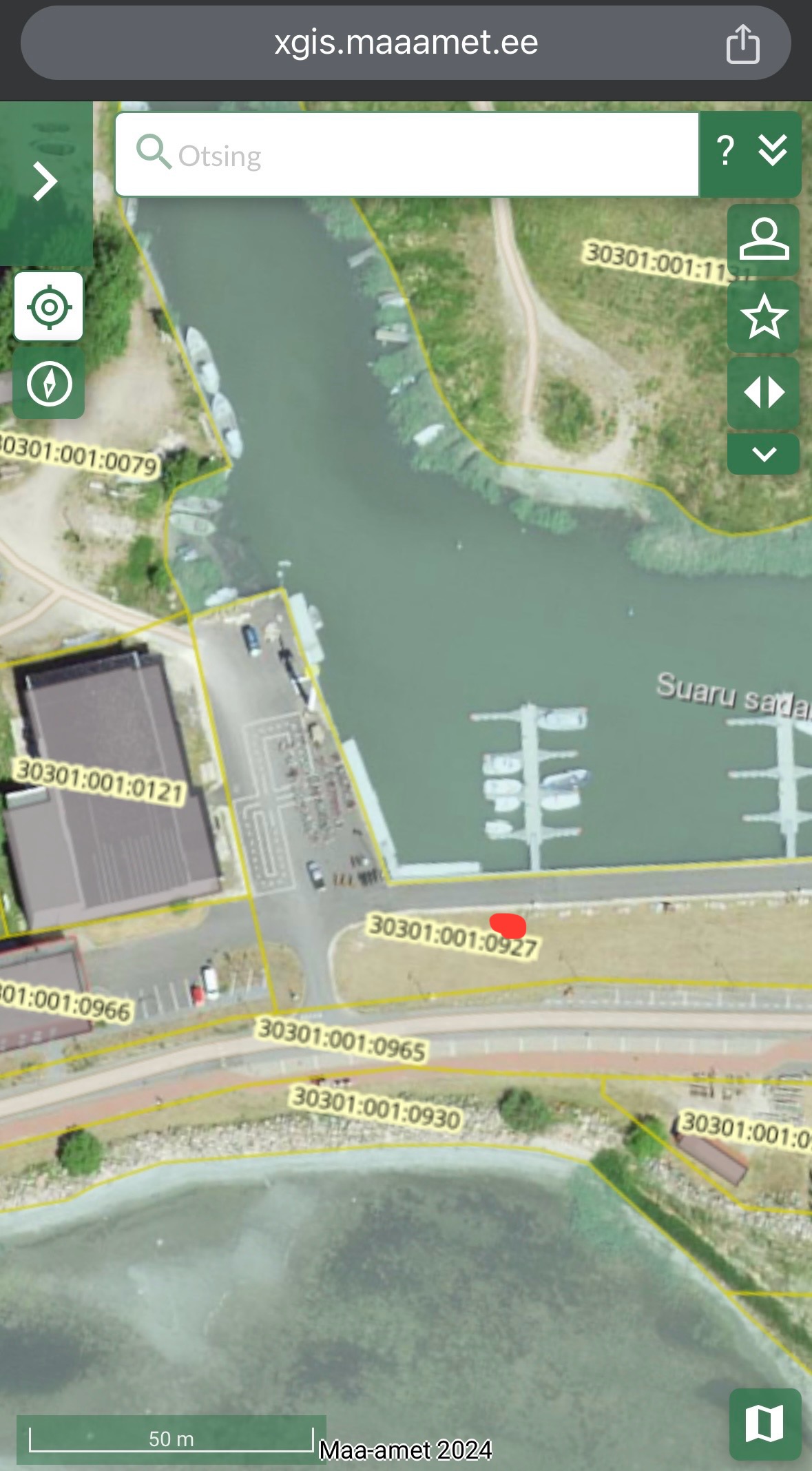Tap the compass orientation button

[x=49, y=383]
